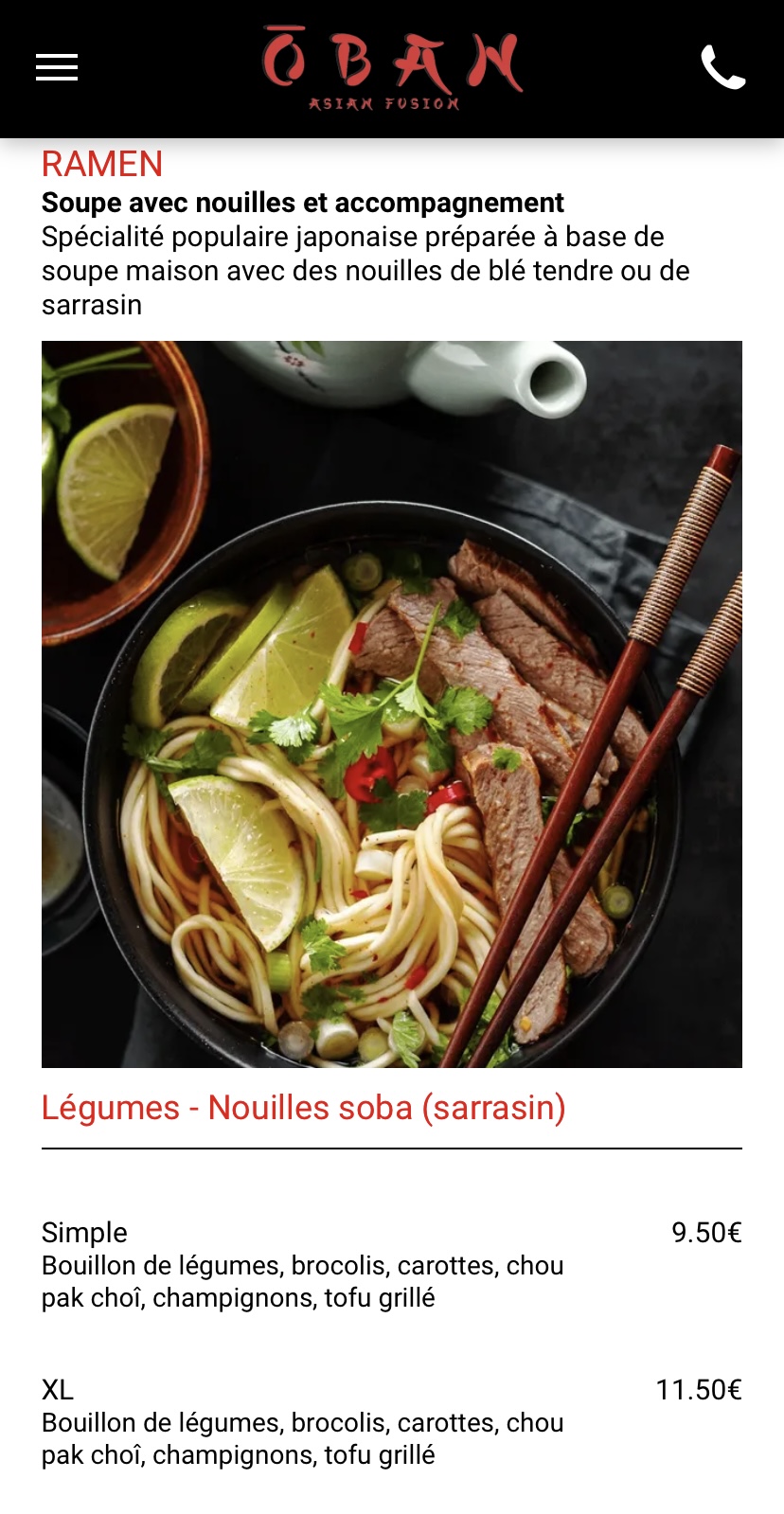Call the restaurant via phone icon

pyautogui.click(x=722, y=67)
